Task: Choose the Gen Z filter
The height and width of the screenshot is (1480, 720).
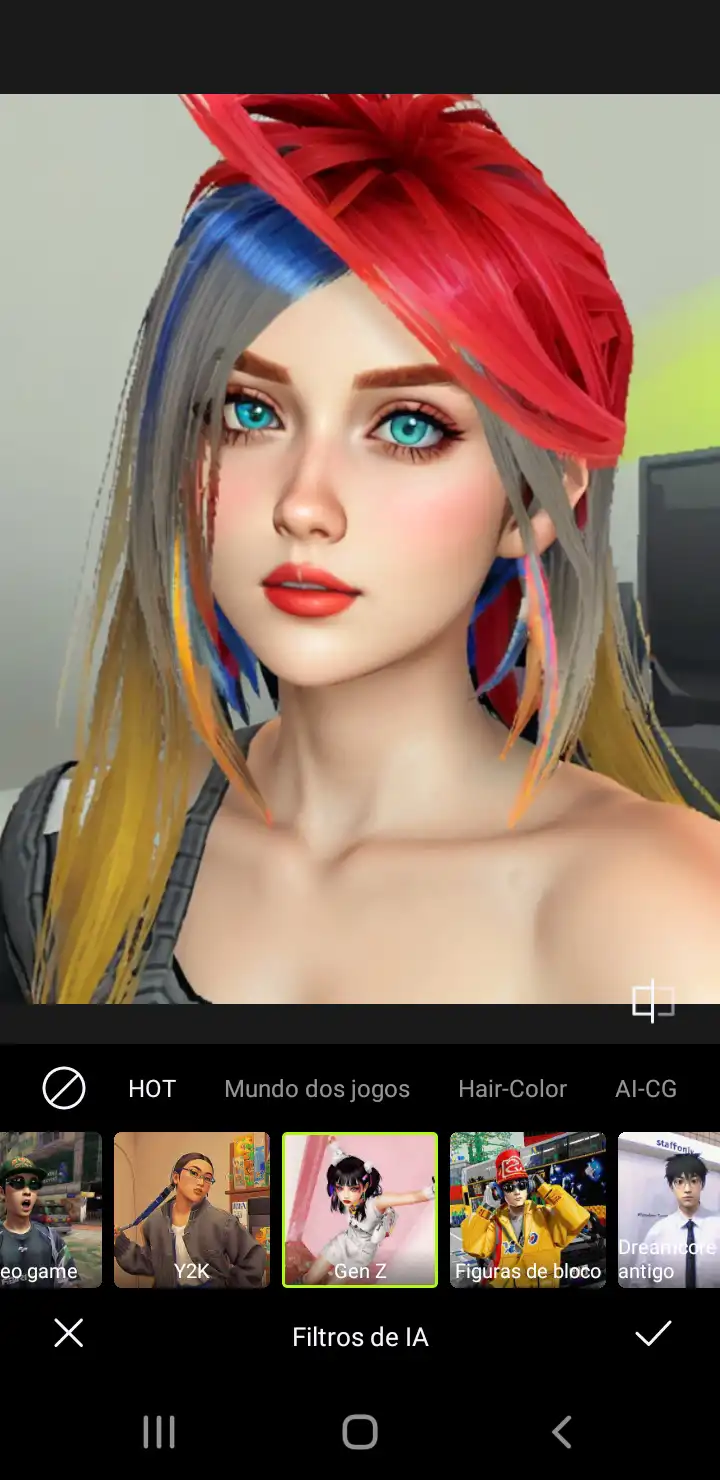Action: (360, 1209)
